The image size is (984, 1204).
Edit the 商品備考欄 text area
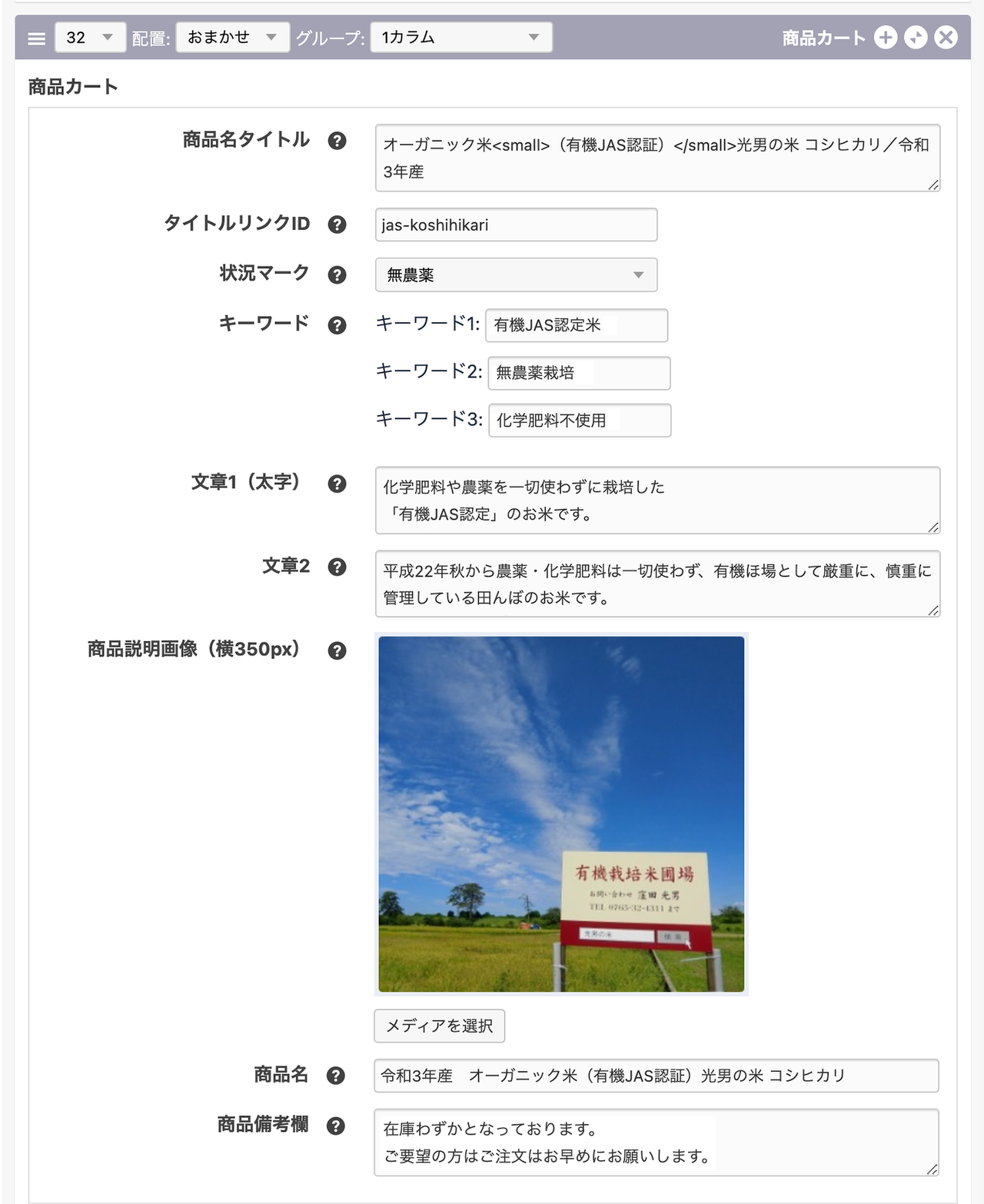tap(656, 1142)
